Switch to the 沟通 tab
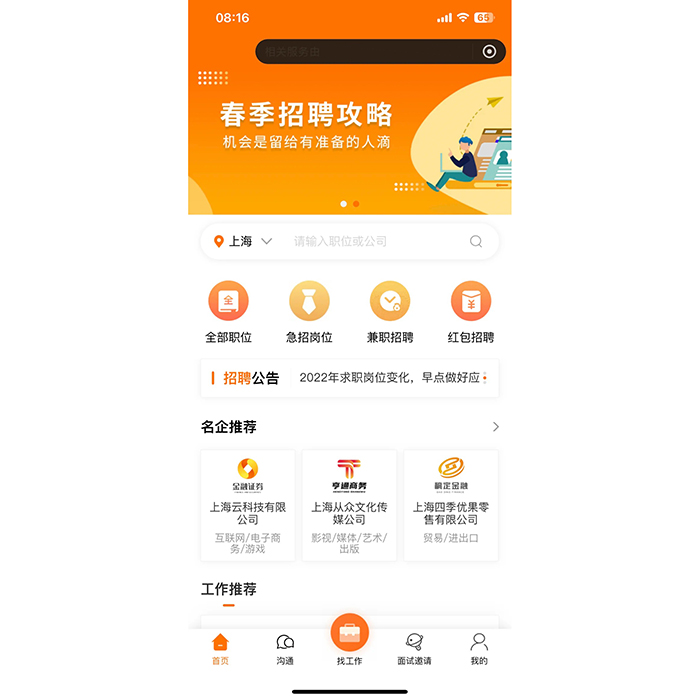Screen dimensions: 700x700 pyautogui.click(x=285, y=649)
